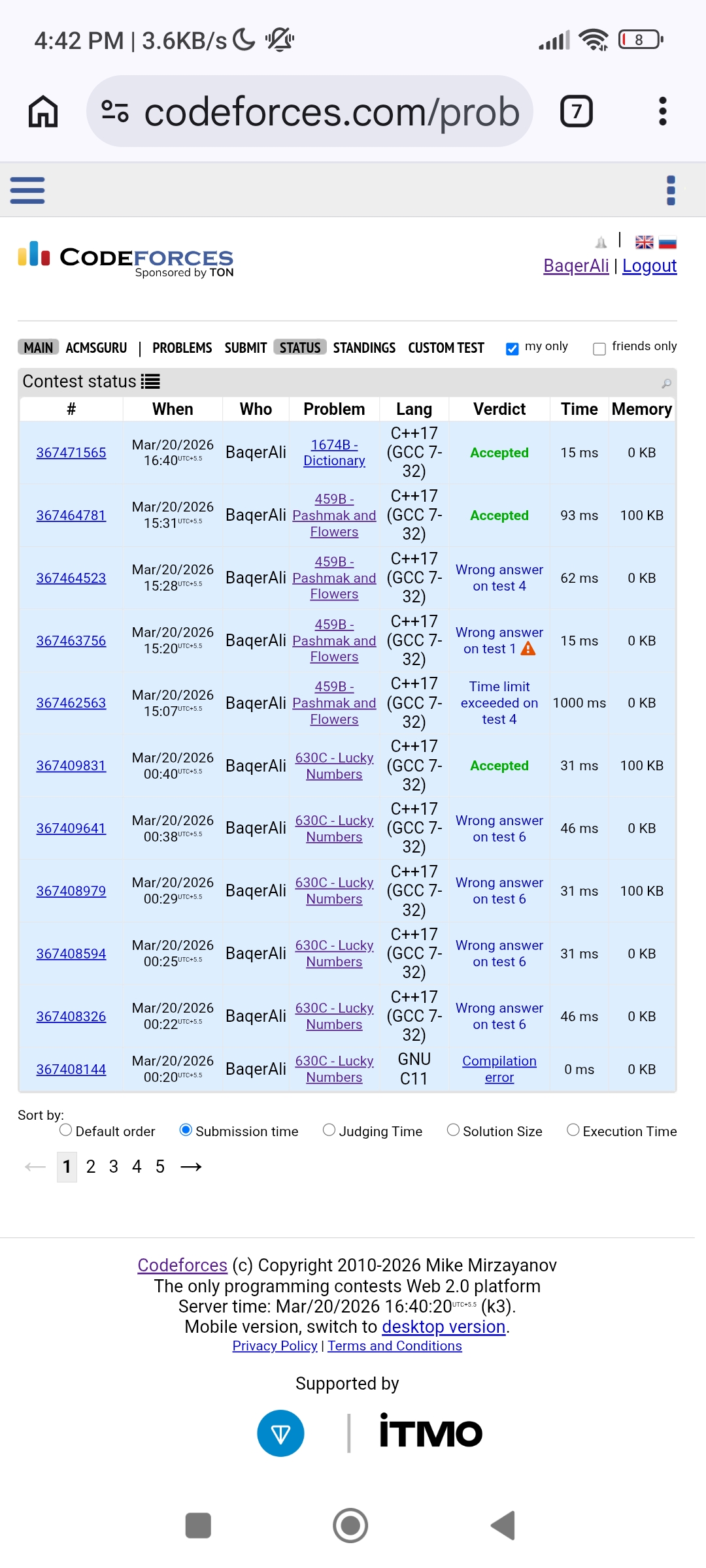Sort by Judging Time

(329, 1130)
